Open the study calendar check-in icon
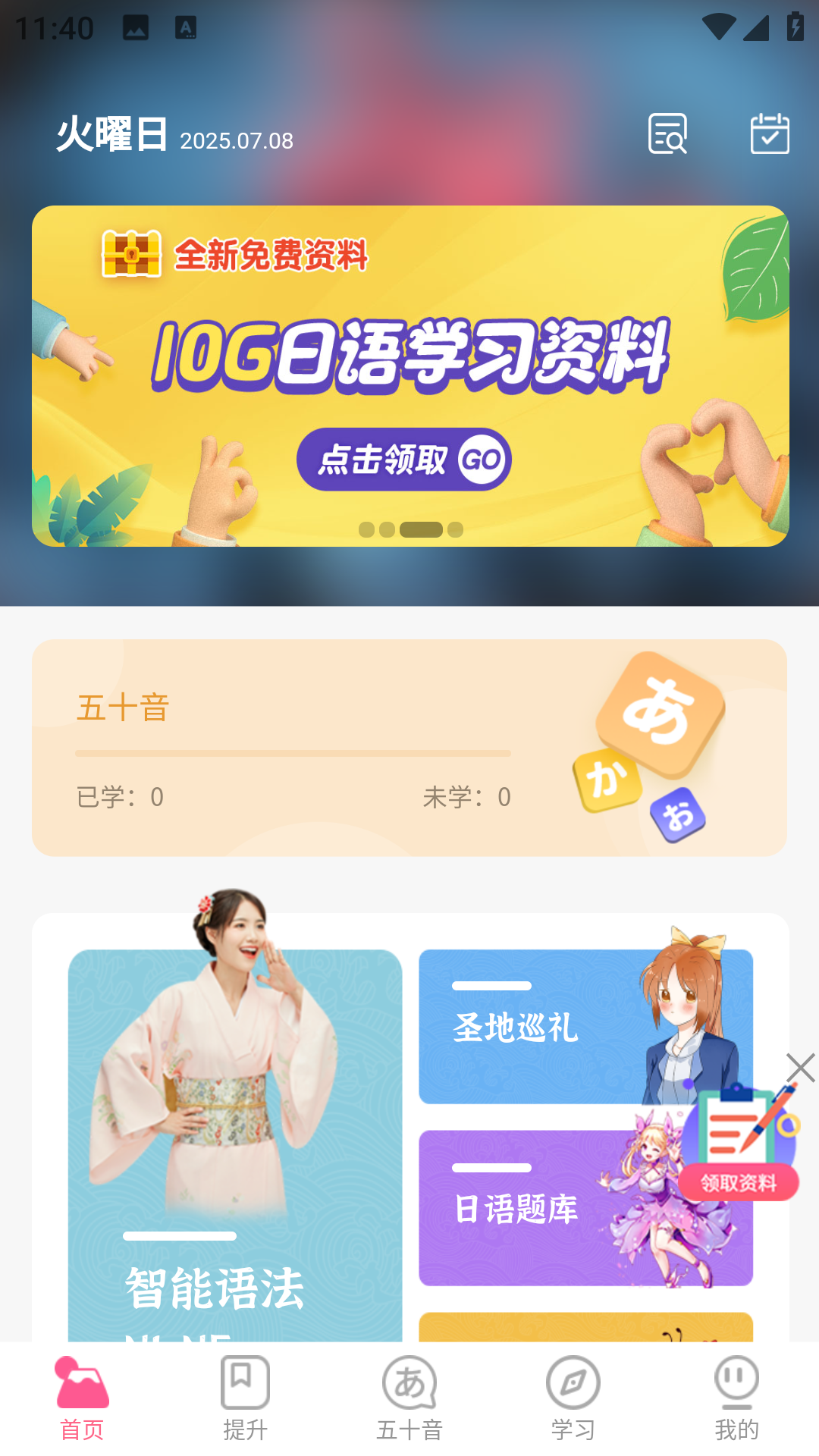 tap(770, 135)
